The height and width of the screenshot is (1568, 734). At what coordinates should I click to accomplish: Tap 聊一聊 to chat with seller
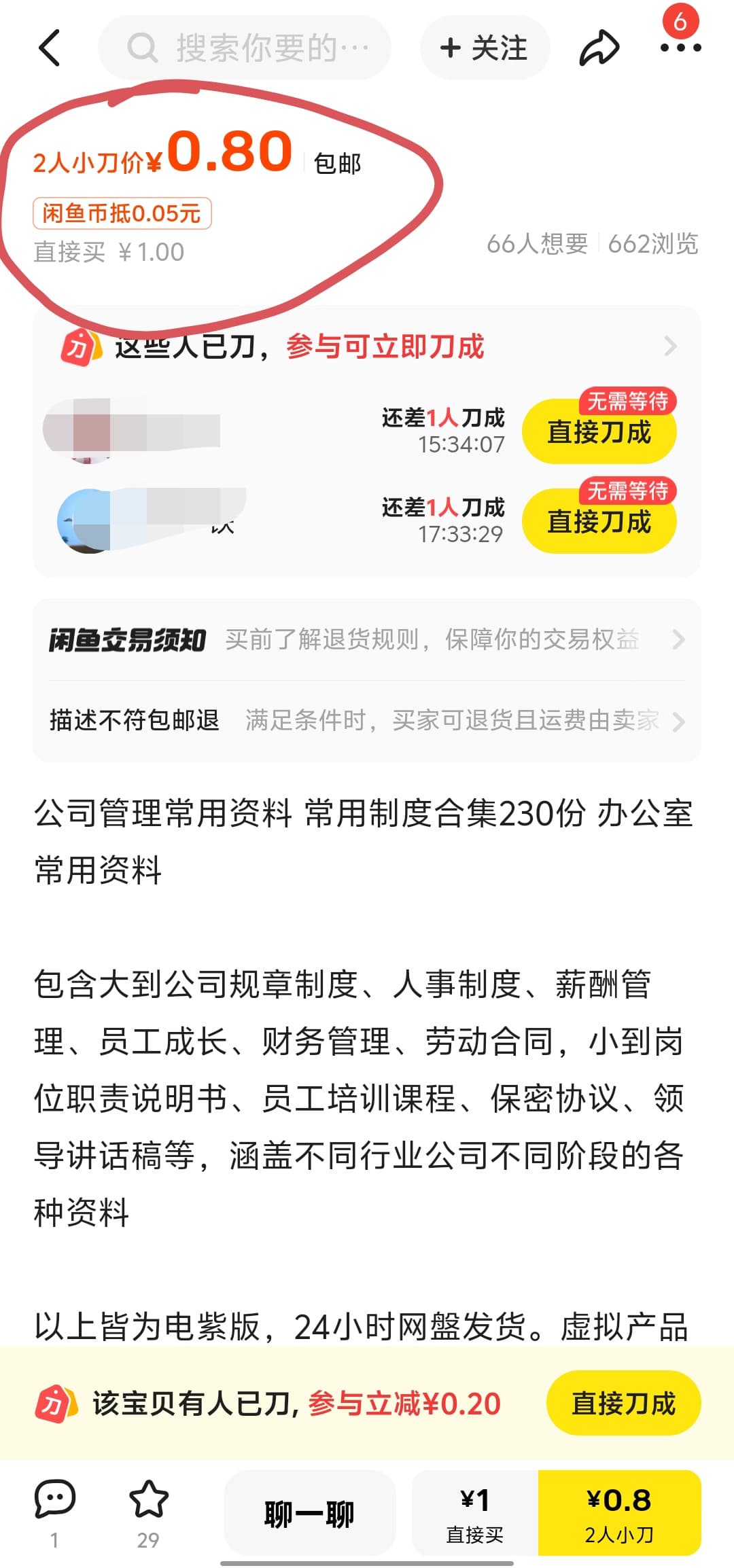(x=310, y=1512)
